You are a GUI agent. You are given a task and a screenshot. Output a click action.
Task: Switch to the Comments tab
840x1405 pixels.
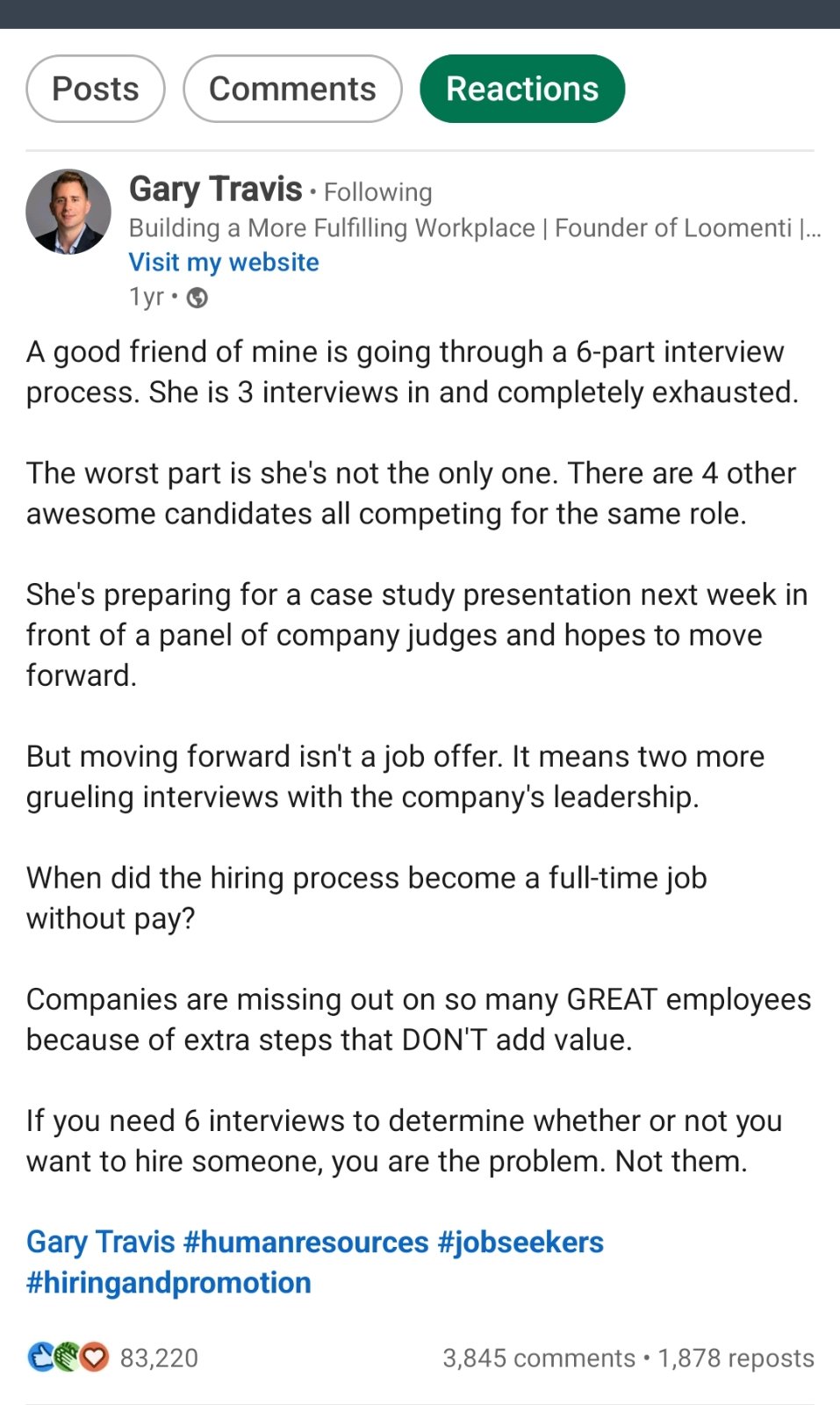click(292, 89)
